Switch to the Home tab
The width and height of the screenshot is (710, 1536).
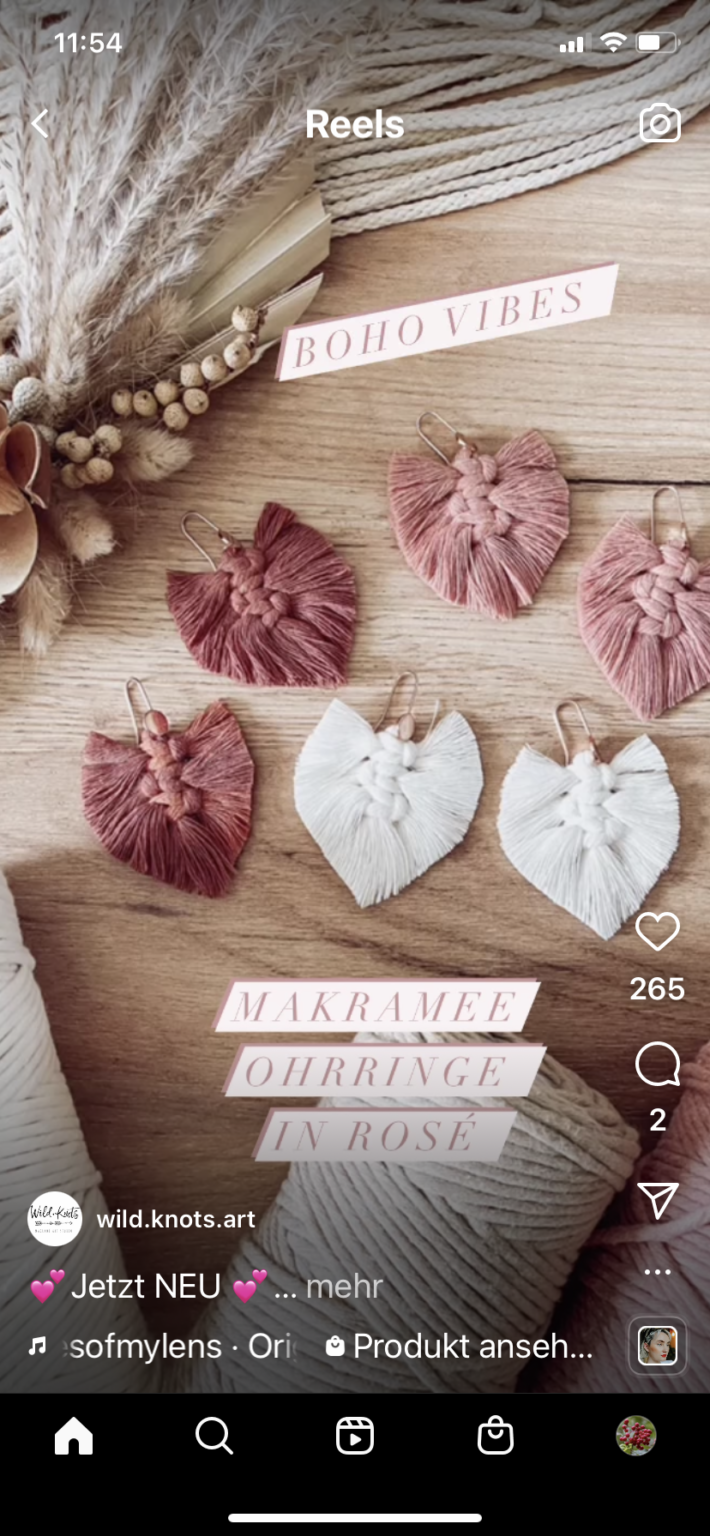[73, 1436]
